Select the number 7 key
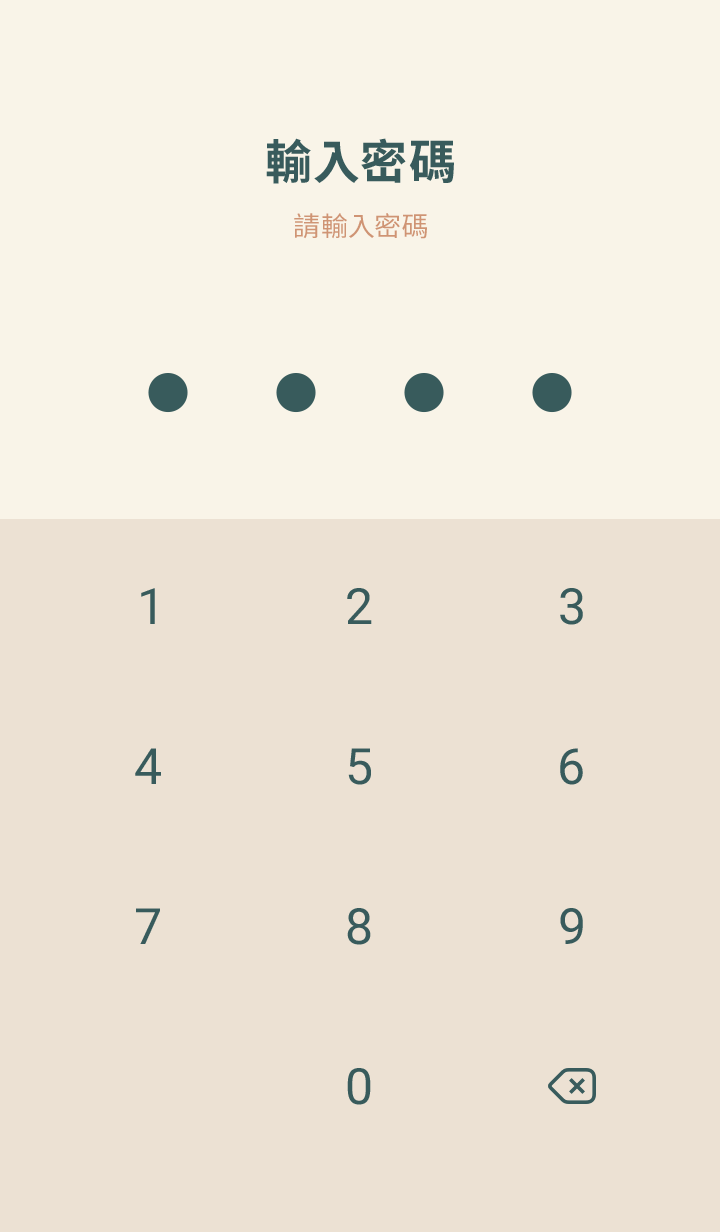The image size is (720, 1232). point(149,927)
